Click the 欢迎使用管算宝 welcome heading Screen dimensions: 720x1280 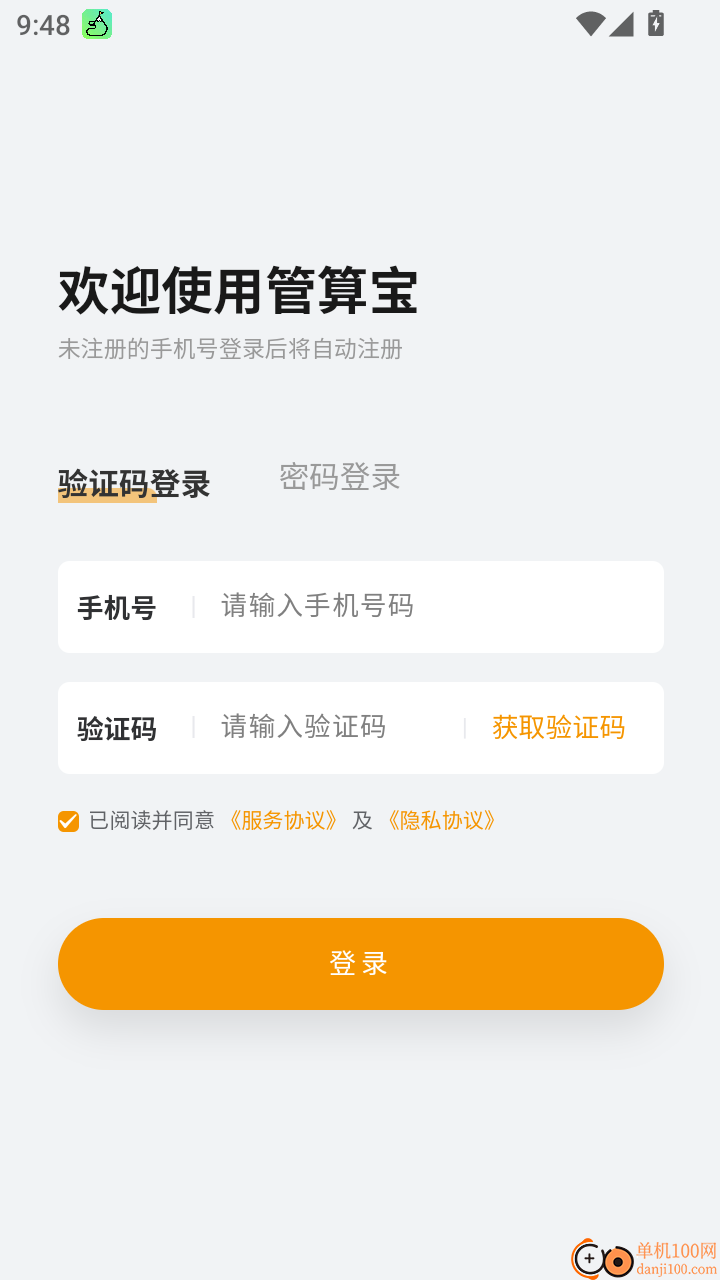tap(240, 288)
